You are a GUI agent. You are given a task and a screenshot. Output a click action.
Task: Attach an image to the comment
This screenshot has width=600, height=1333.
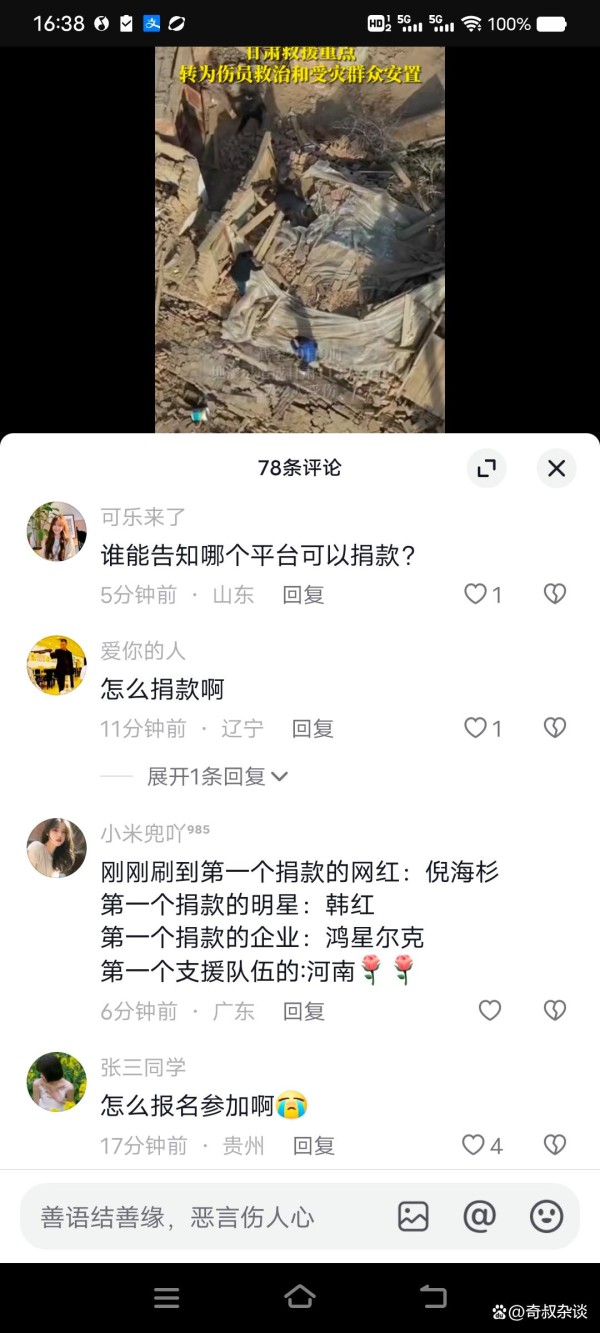413,1216
